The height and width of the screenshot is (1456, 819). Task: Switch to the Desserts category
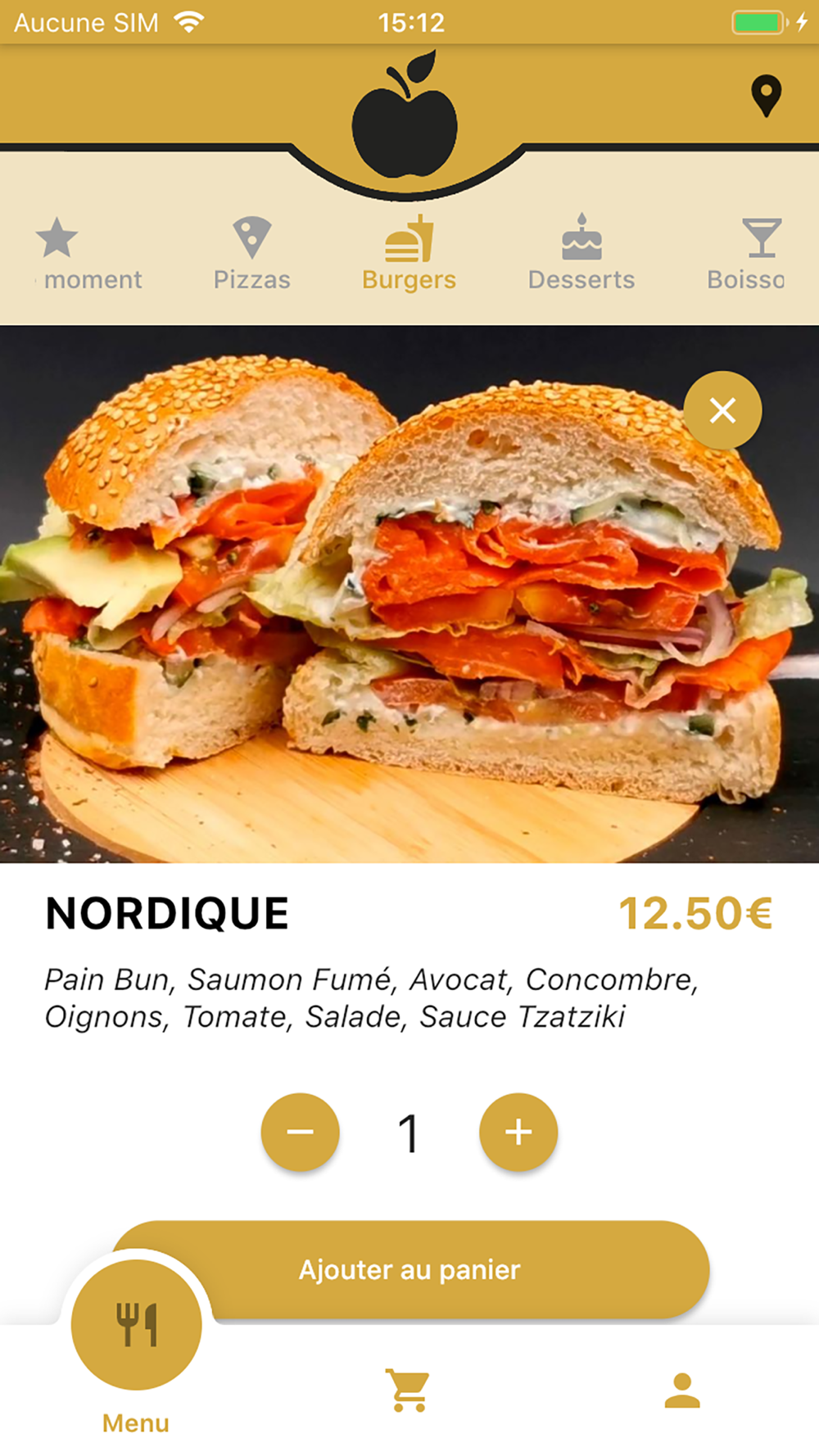[x=581, y=254]
